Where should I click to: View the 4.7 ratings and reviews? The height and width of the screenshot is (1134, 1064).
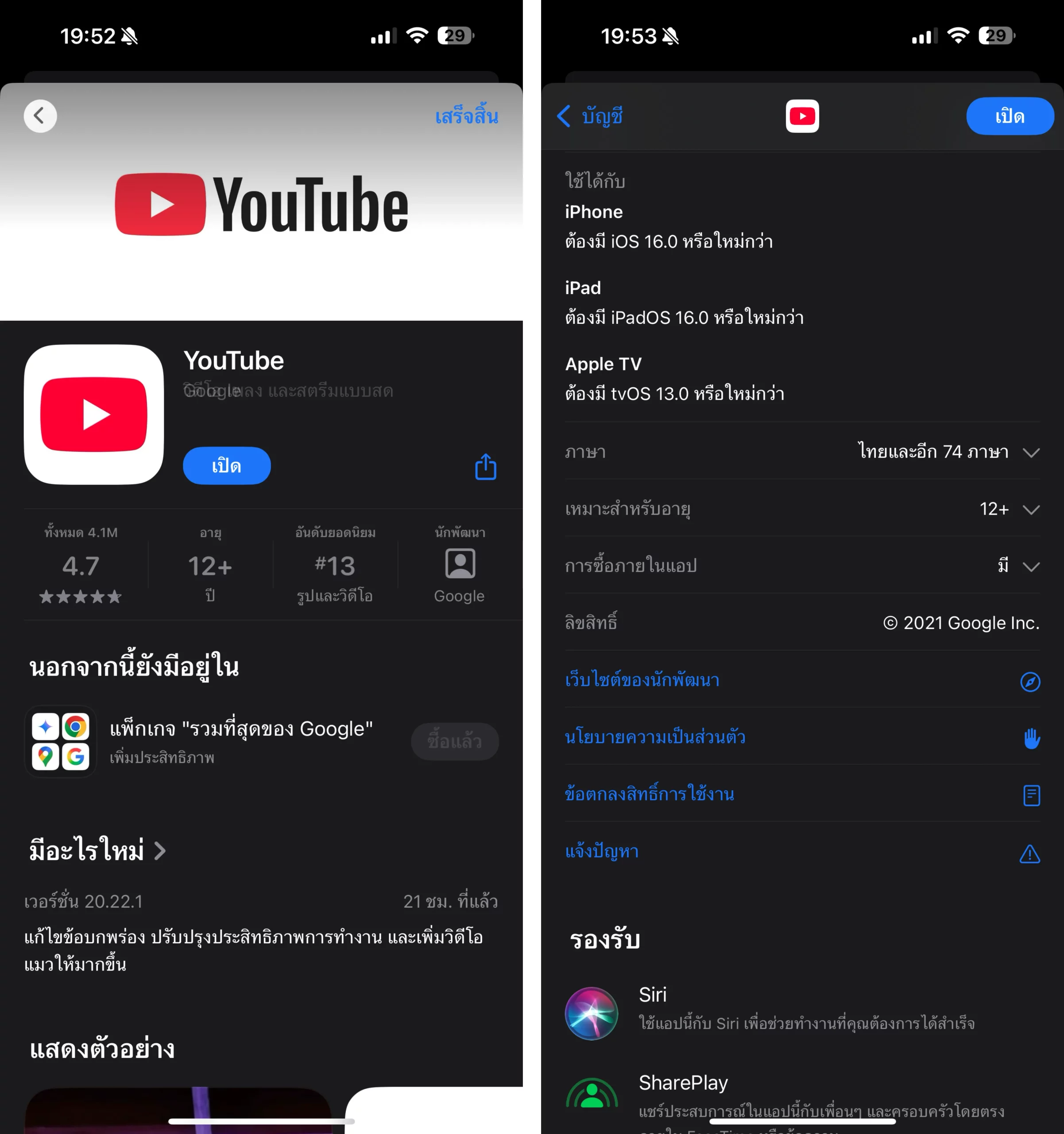click(81, 567)
